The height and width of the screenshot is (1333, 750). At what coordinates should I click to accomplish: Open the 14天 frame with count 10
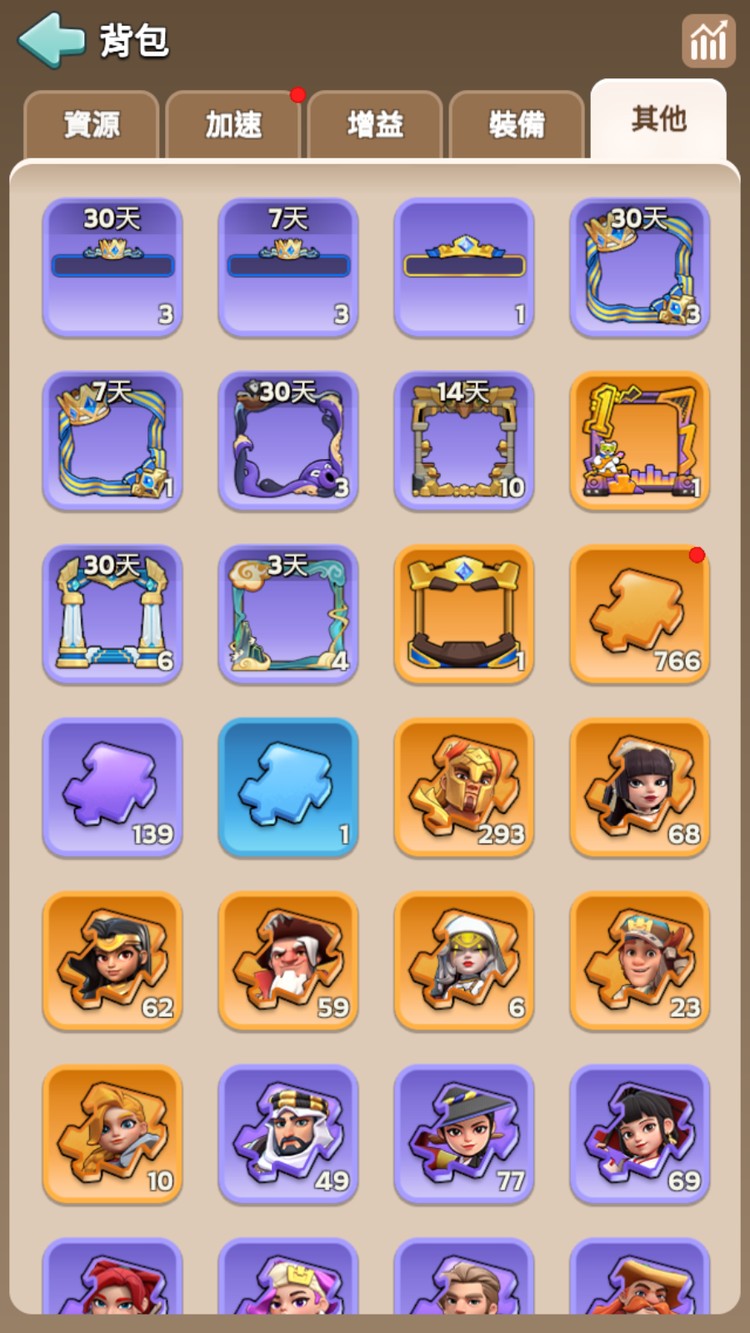click(x=464, y=441)
